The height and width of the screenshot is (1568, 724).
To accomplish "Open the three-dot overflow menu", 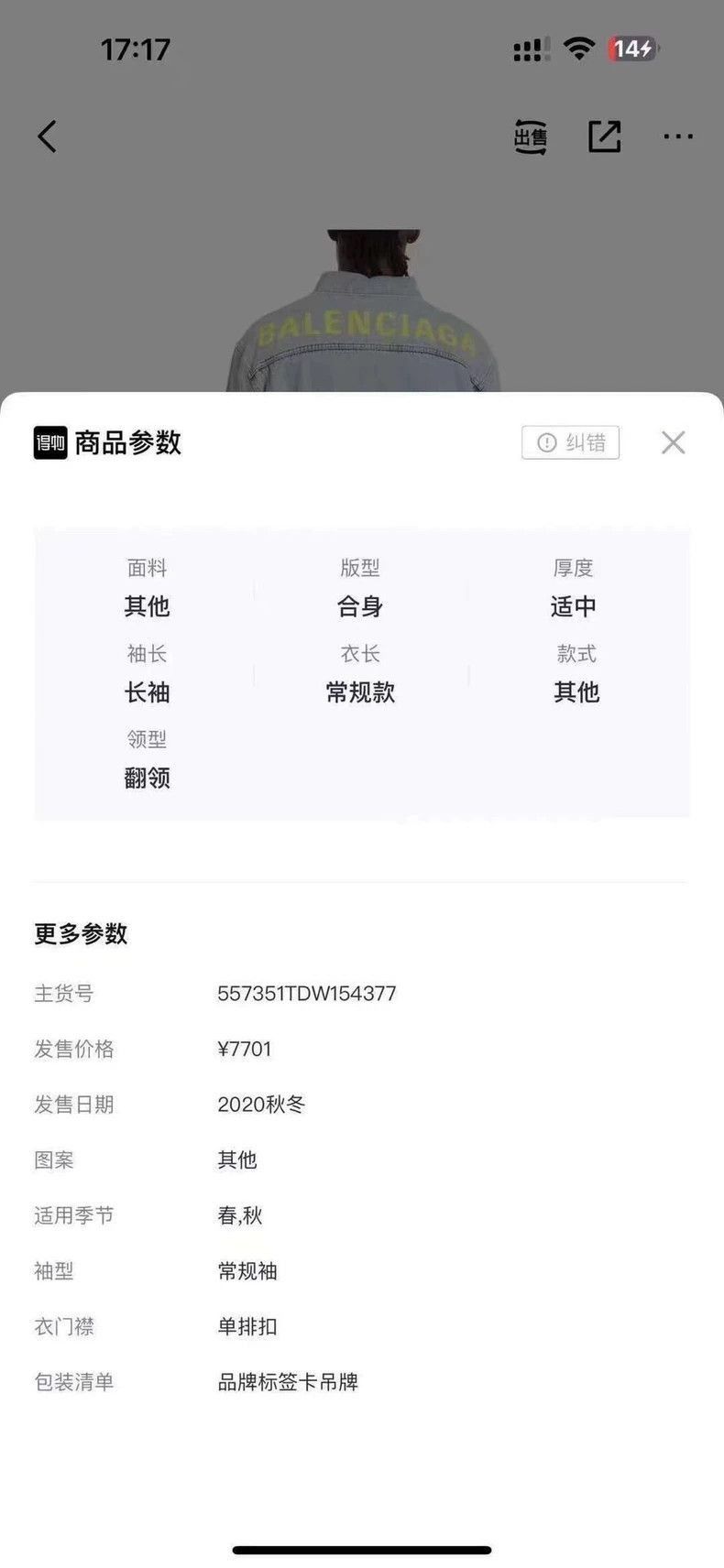I will tap(677, 136).
